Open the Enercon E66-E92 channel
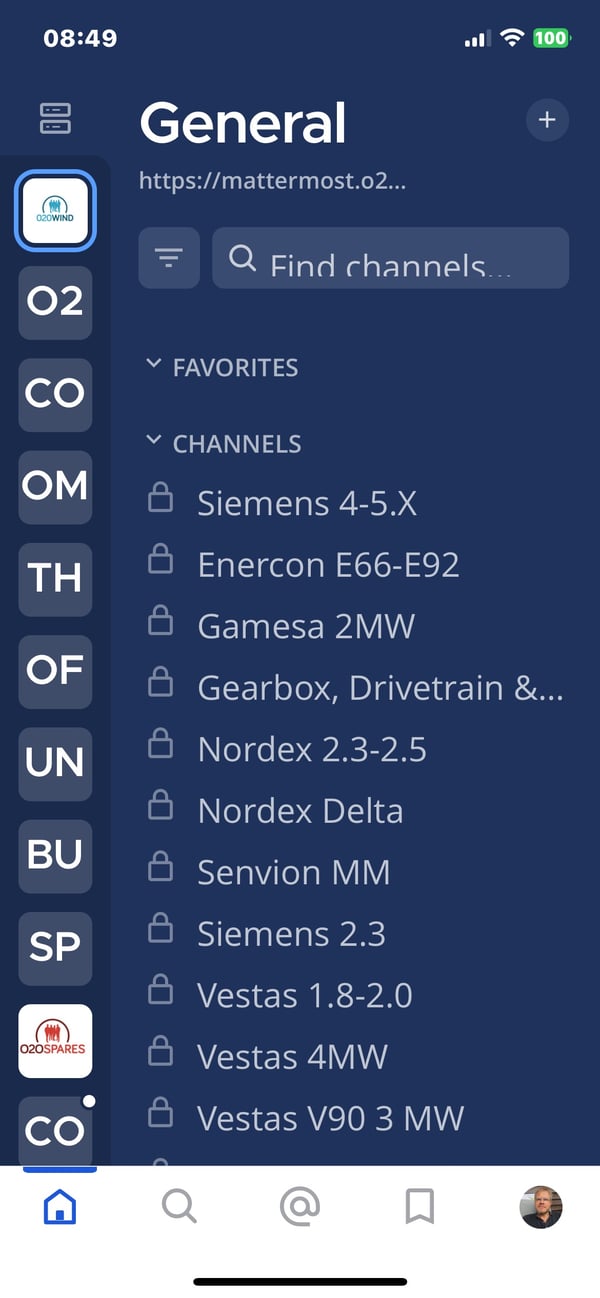This screenshot has height=1298, width=600. [328, 565]
